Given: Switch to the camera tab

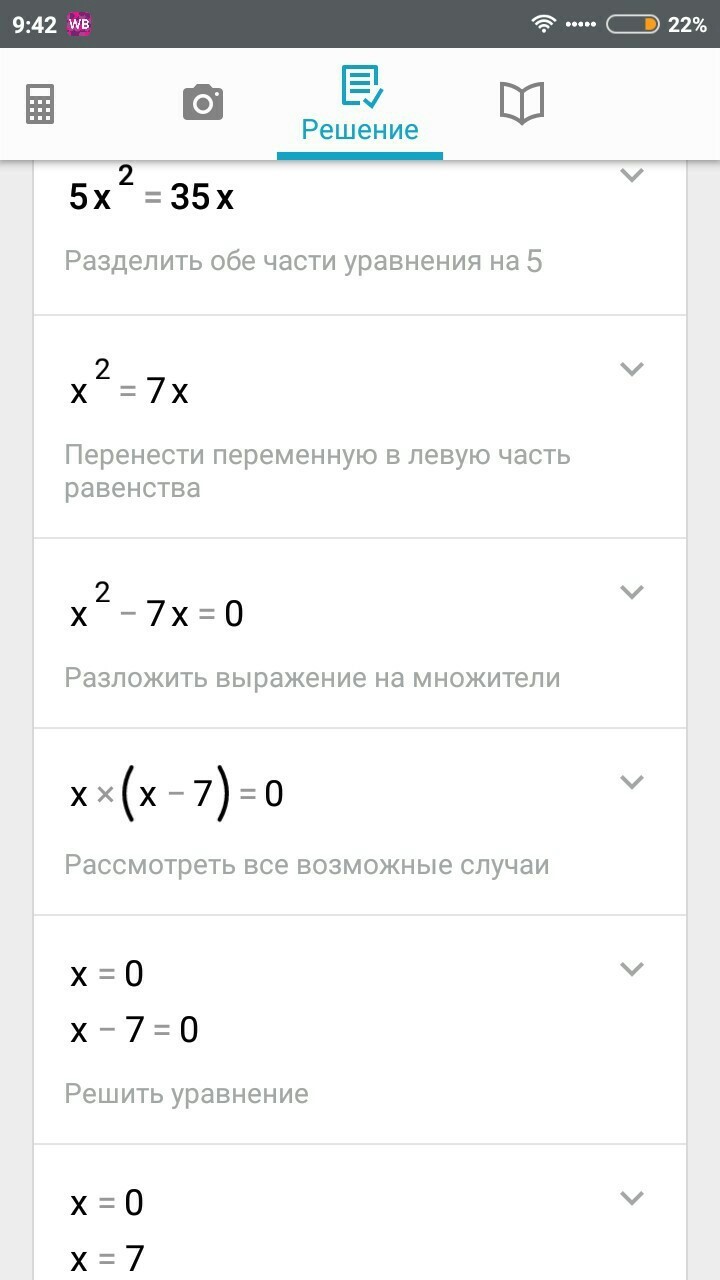Looking at the screenshot, I should pyautogui.click(x=203, y=103).
